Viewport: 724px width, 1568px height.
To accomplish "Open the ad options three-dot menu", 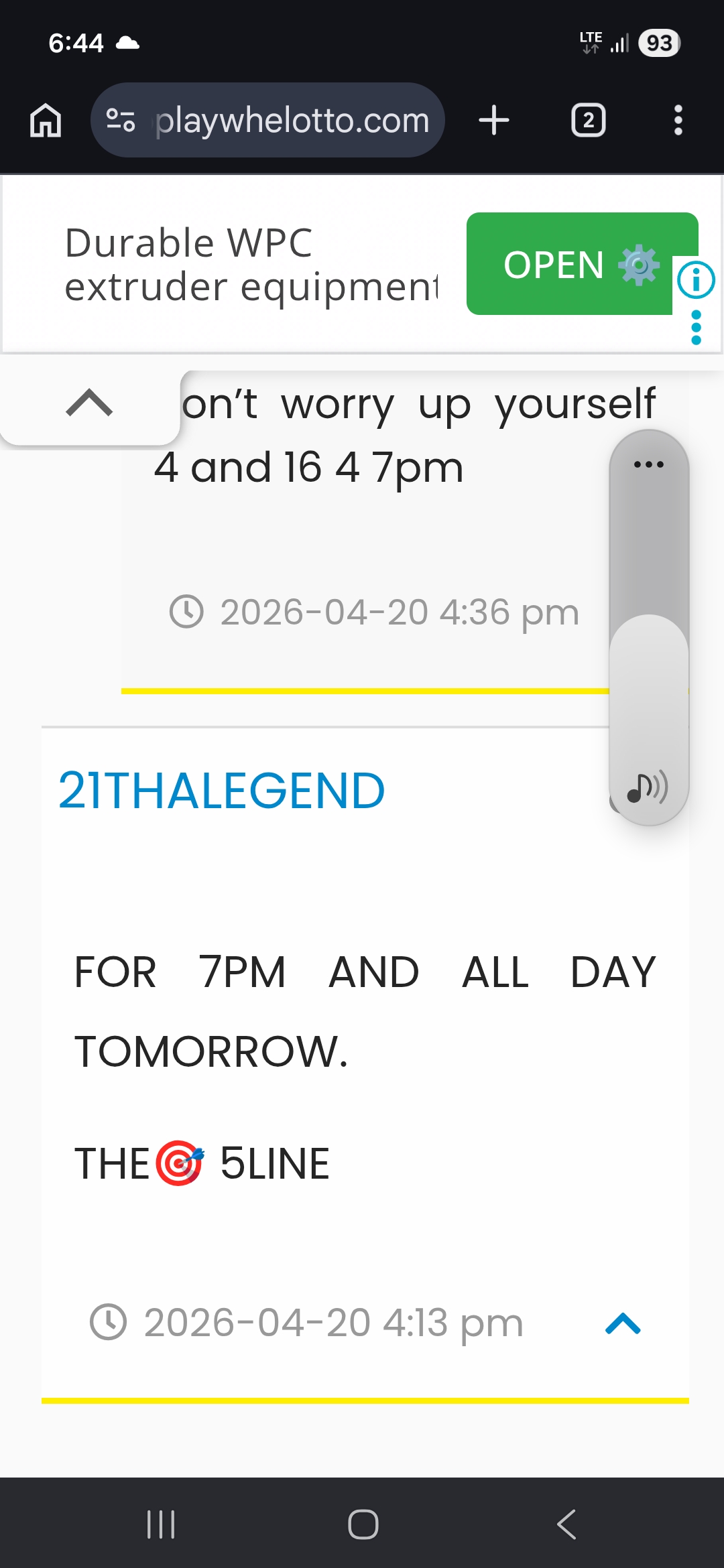I will (696, 328).
